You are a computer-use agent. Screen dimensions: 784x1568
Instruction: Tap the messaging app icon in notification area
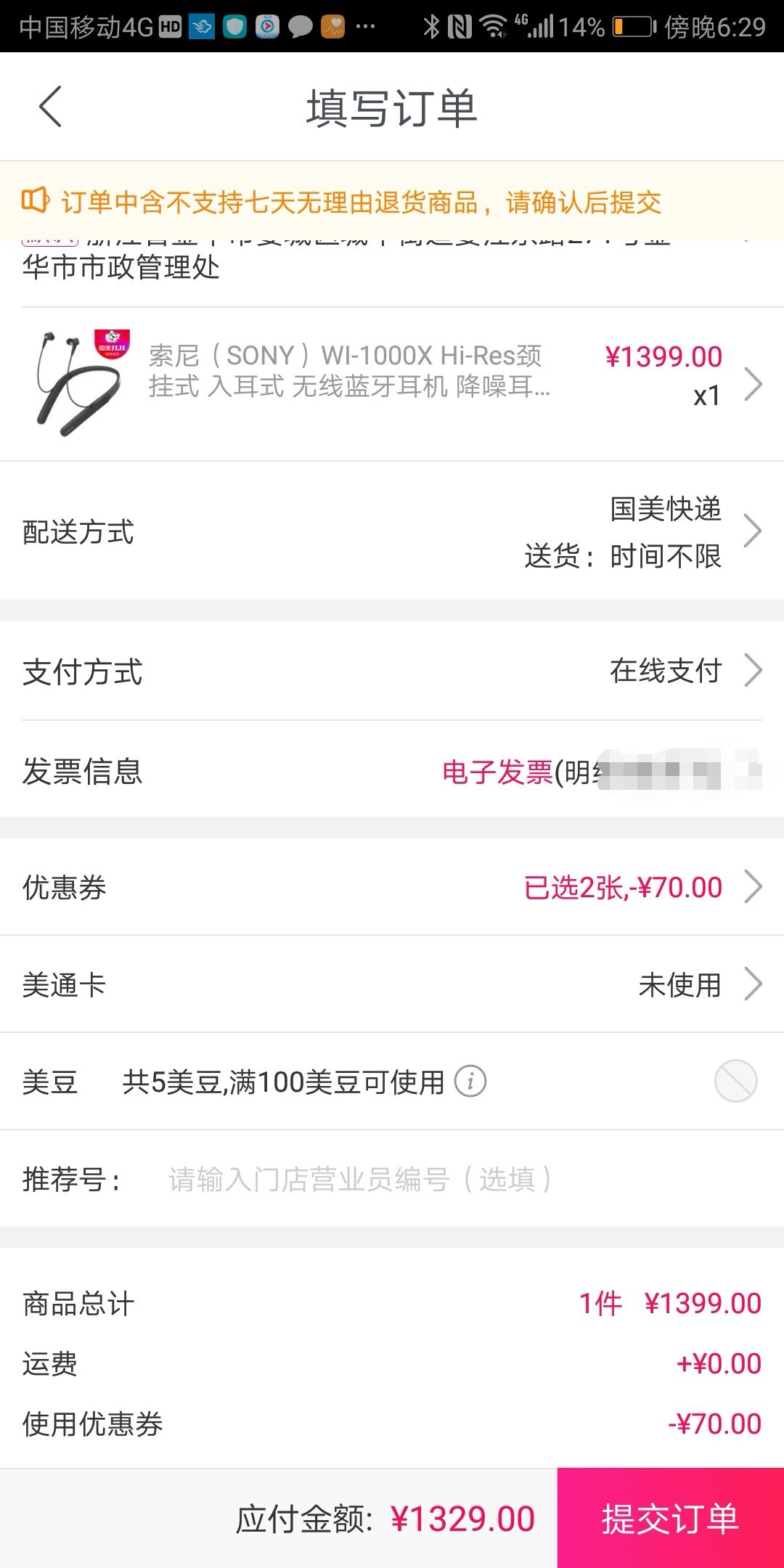click(x=298, y=26)
